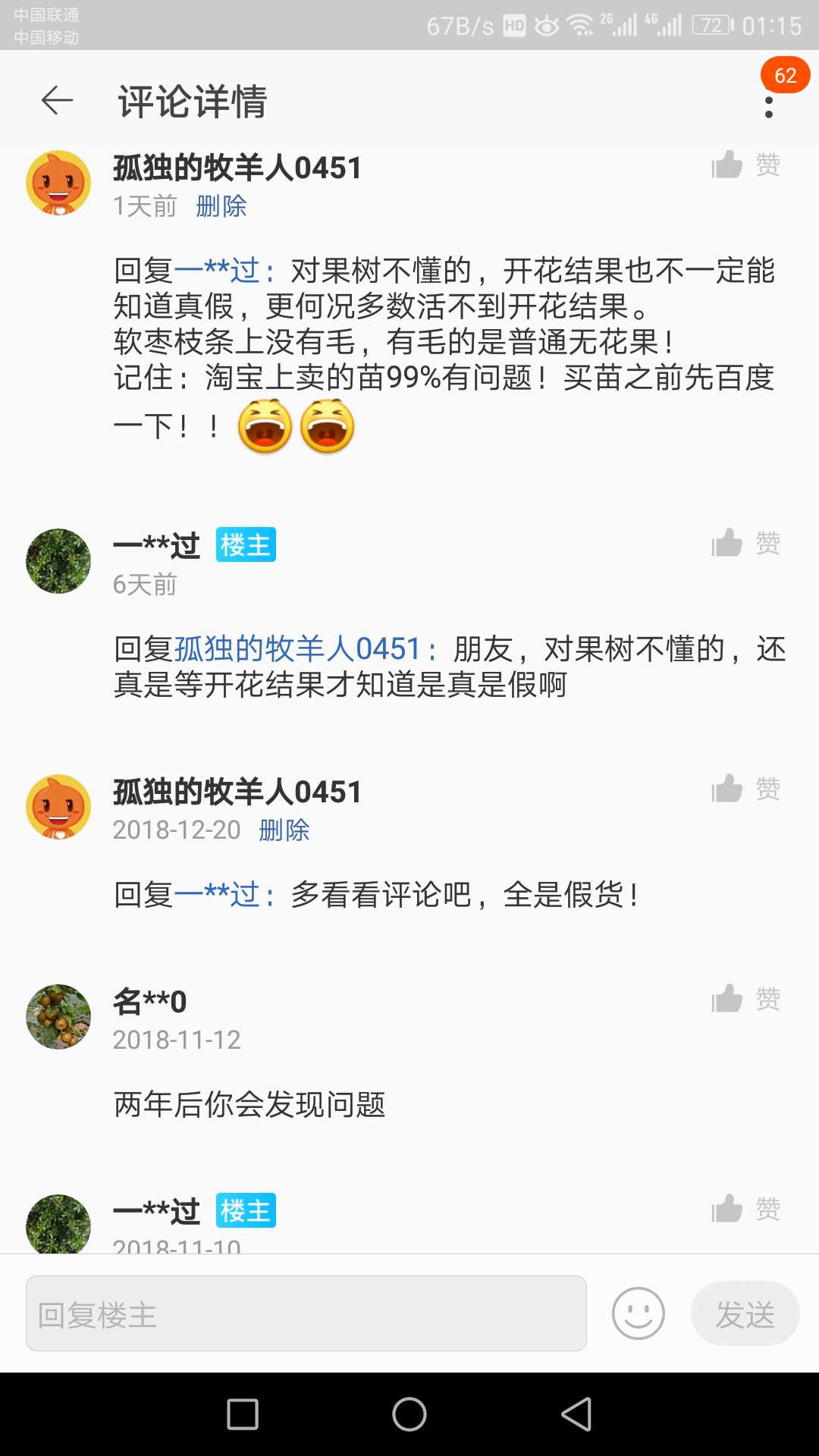
Task: Like the 6天前 comment by 一**过
Action: (745, 543)
